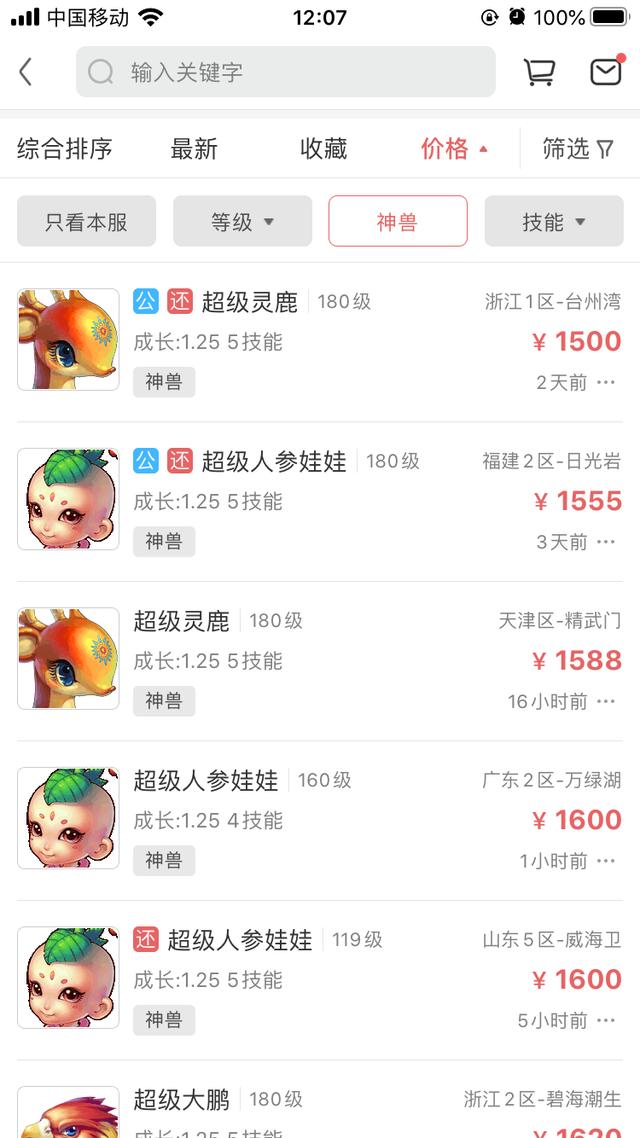Expand the 技能 dropdown
The image size is (640, 1138).
pyautogui.click(x=554, y=221)
